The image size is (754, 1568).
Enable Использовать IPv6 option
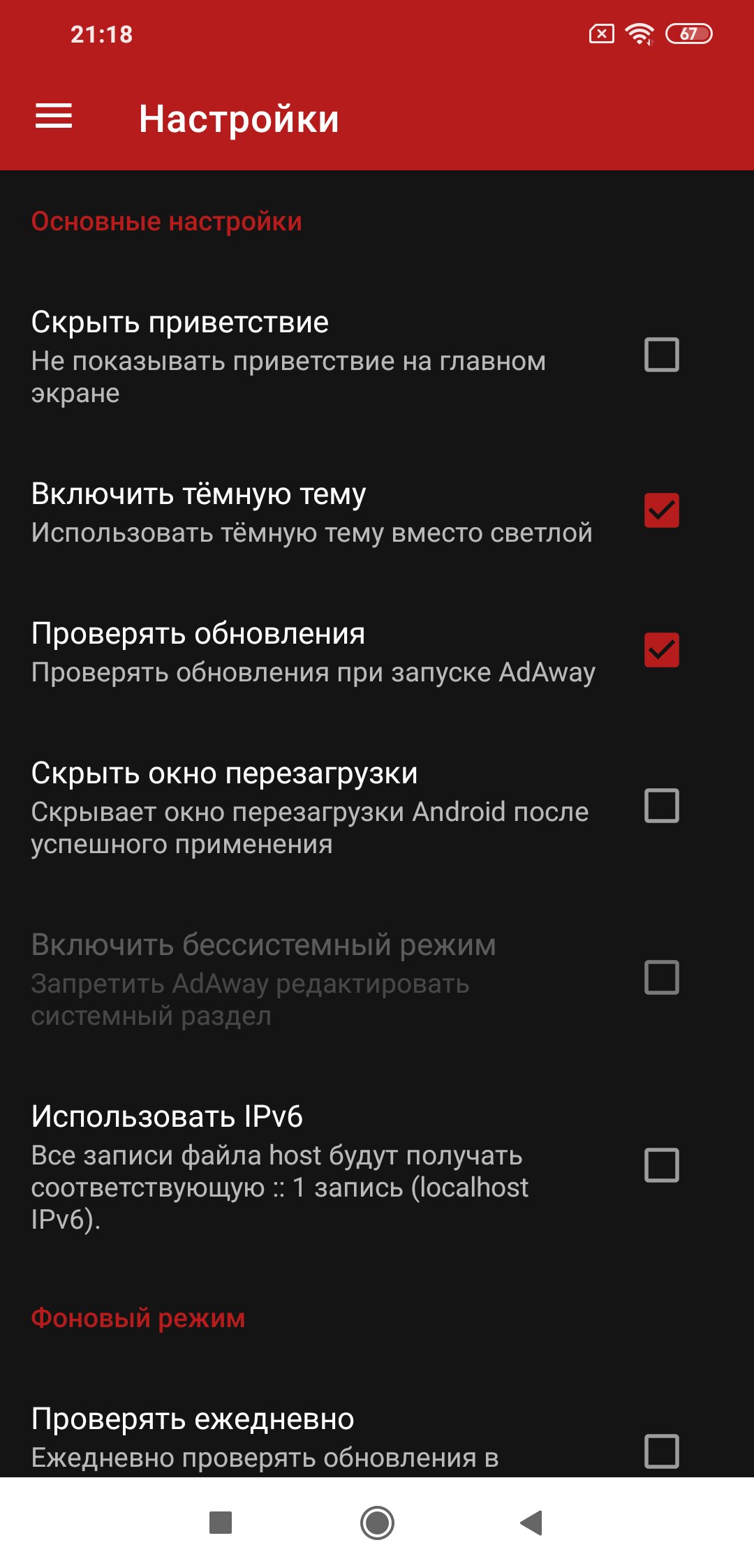point(661,1165)
